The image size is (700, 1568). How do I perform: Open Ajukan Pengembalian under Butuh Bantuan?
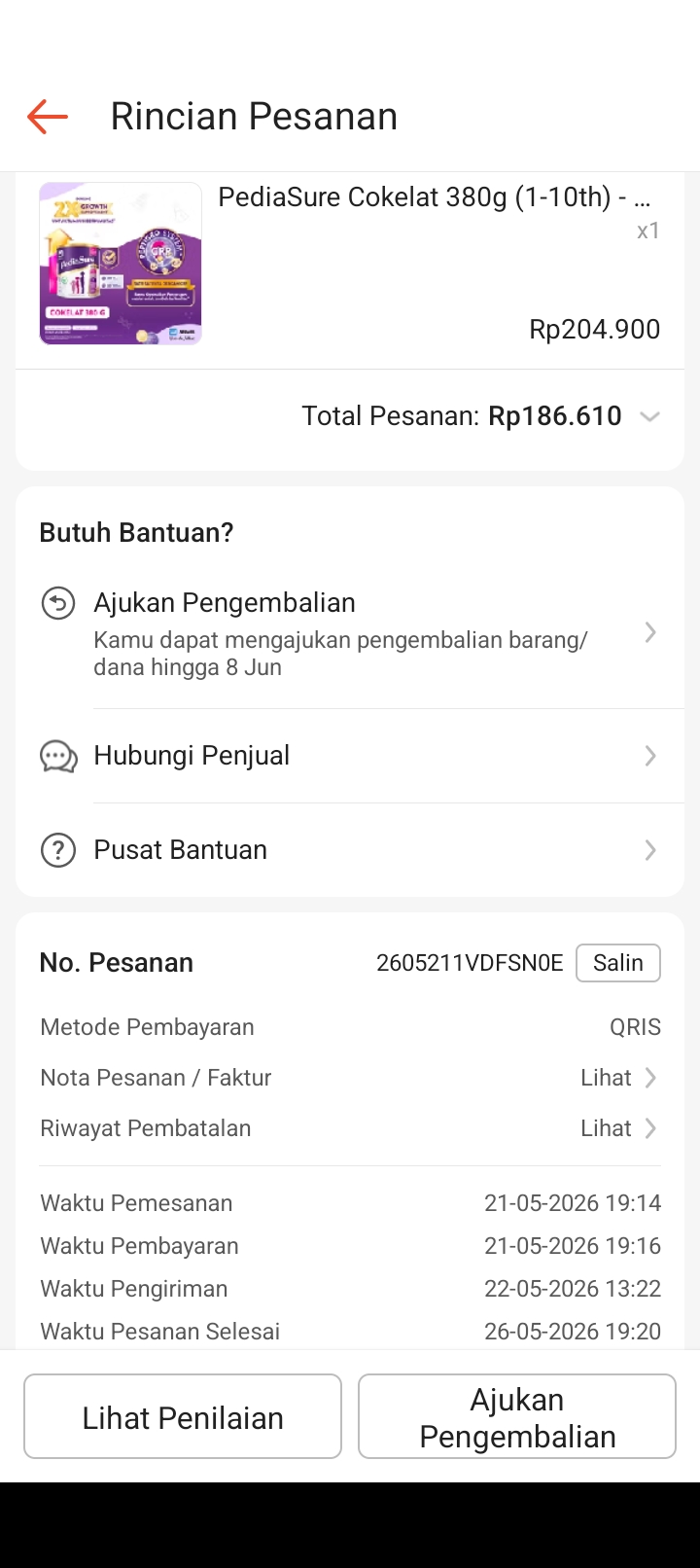350,633
